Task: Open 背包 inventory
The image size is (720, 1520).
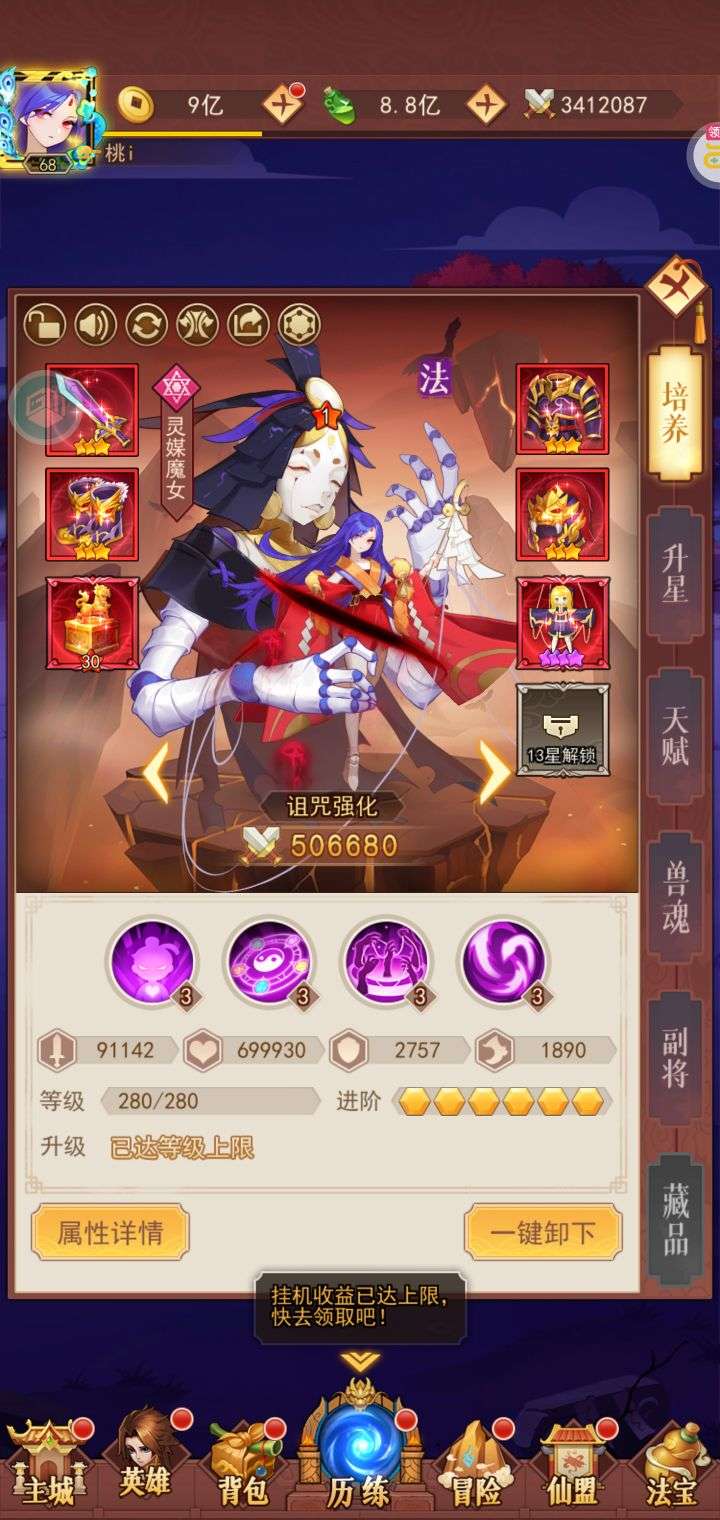Action: (x=243, y=1465)
